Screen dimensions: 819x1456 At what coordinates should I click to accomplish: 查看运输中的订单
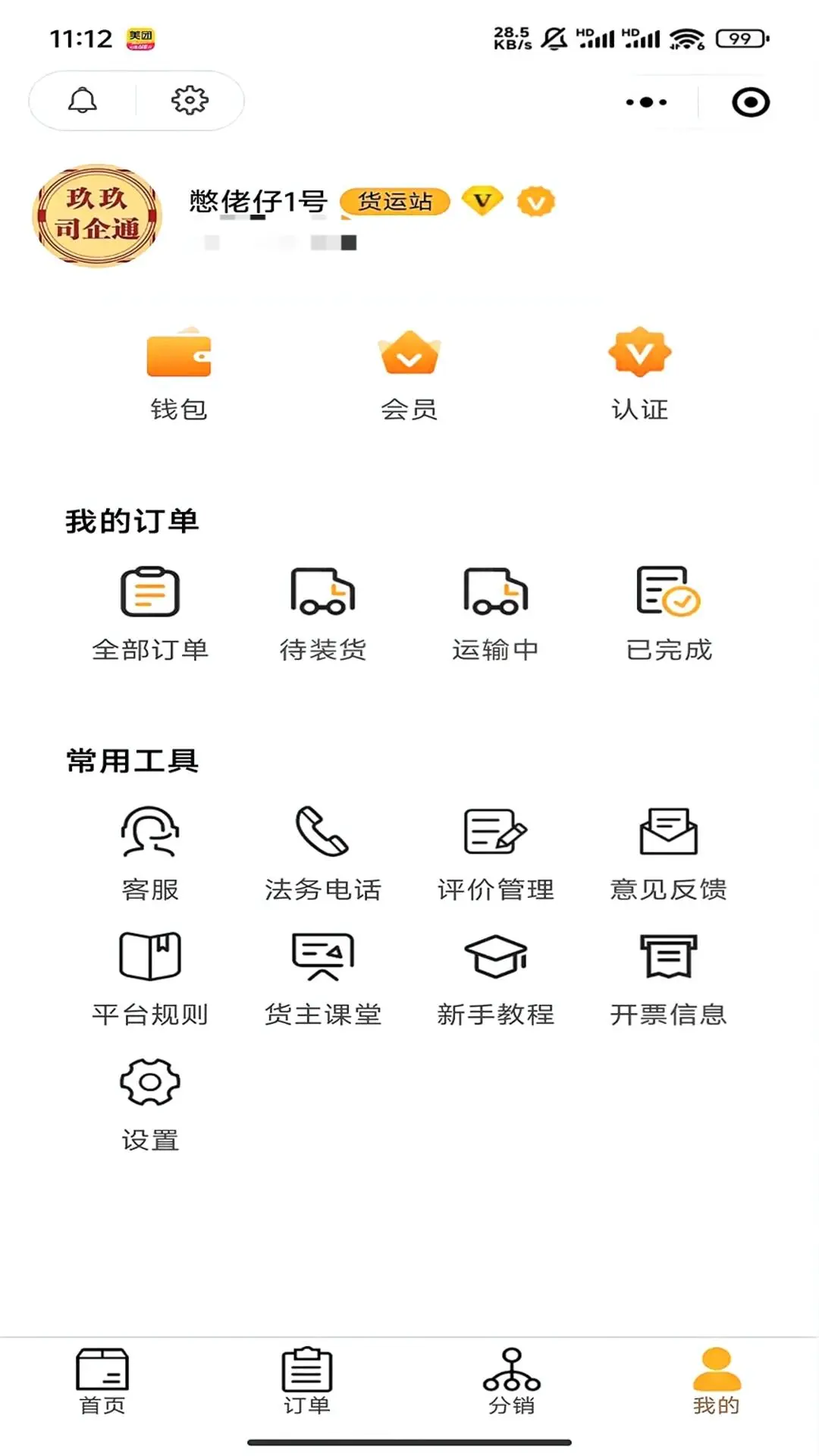click(x=497, y=610)
